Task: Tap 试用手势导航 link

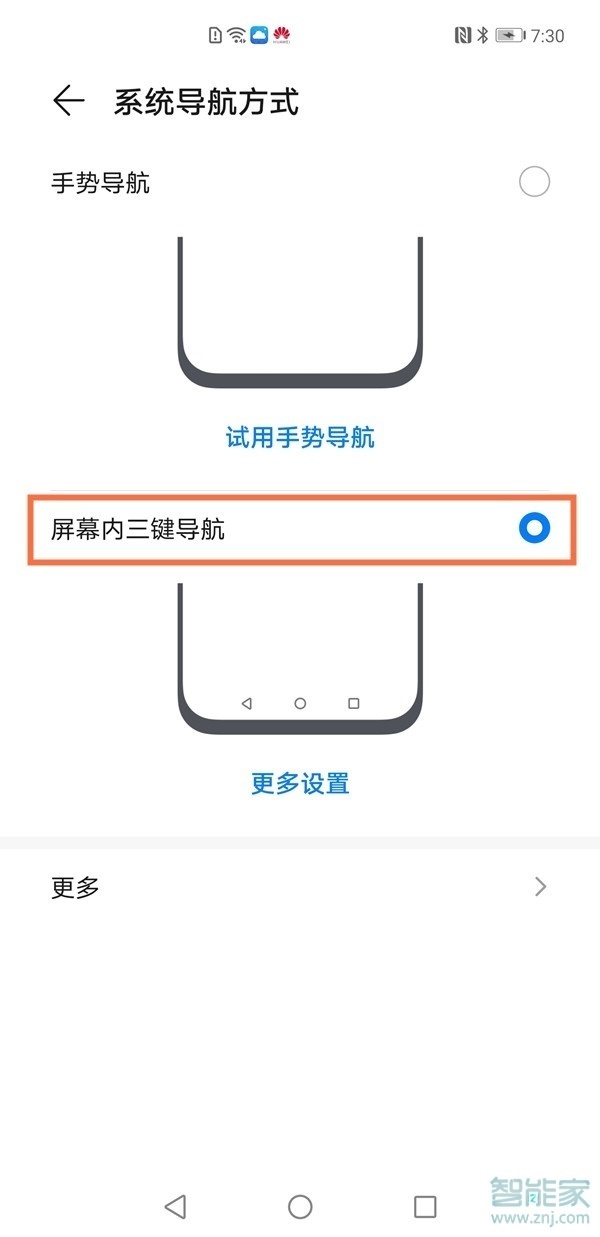Action: pyautogui.click(x=300, y=437)
